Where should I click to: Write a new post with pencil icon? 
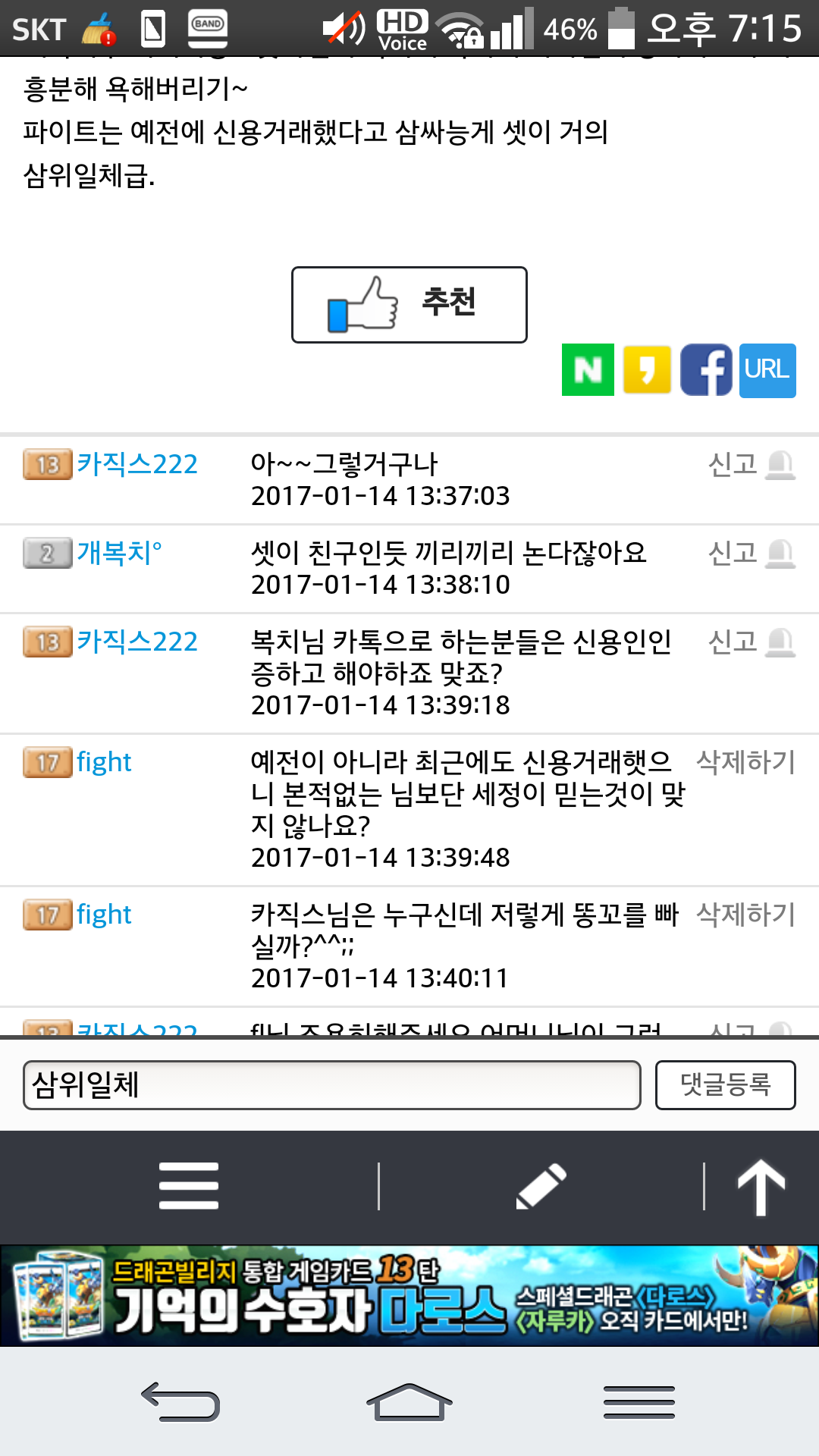(541, 1186)
